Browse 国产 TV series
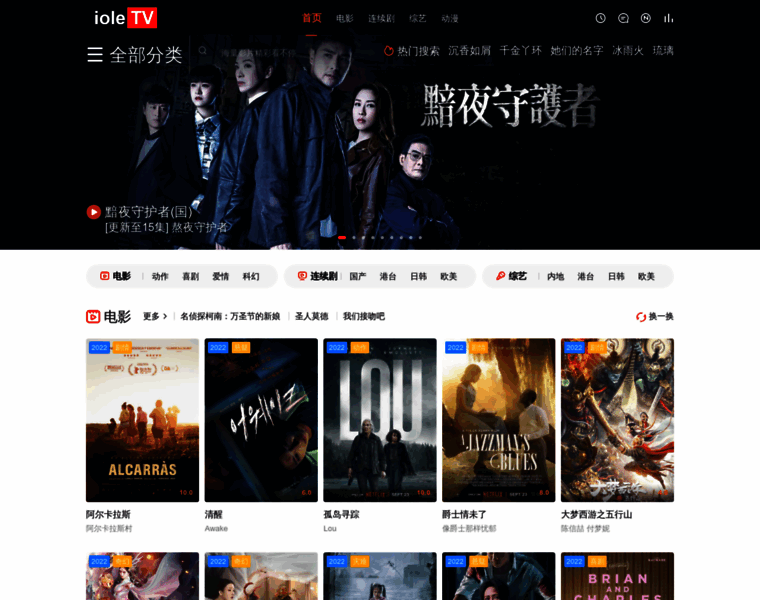The image size is (760, 600). click(358, 277)
